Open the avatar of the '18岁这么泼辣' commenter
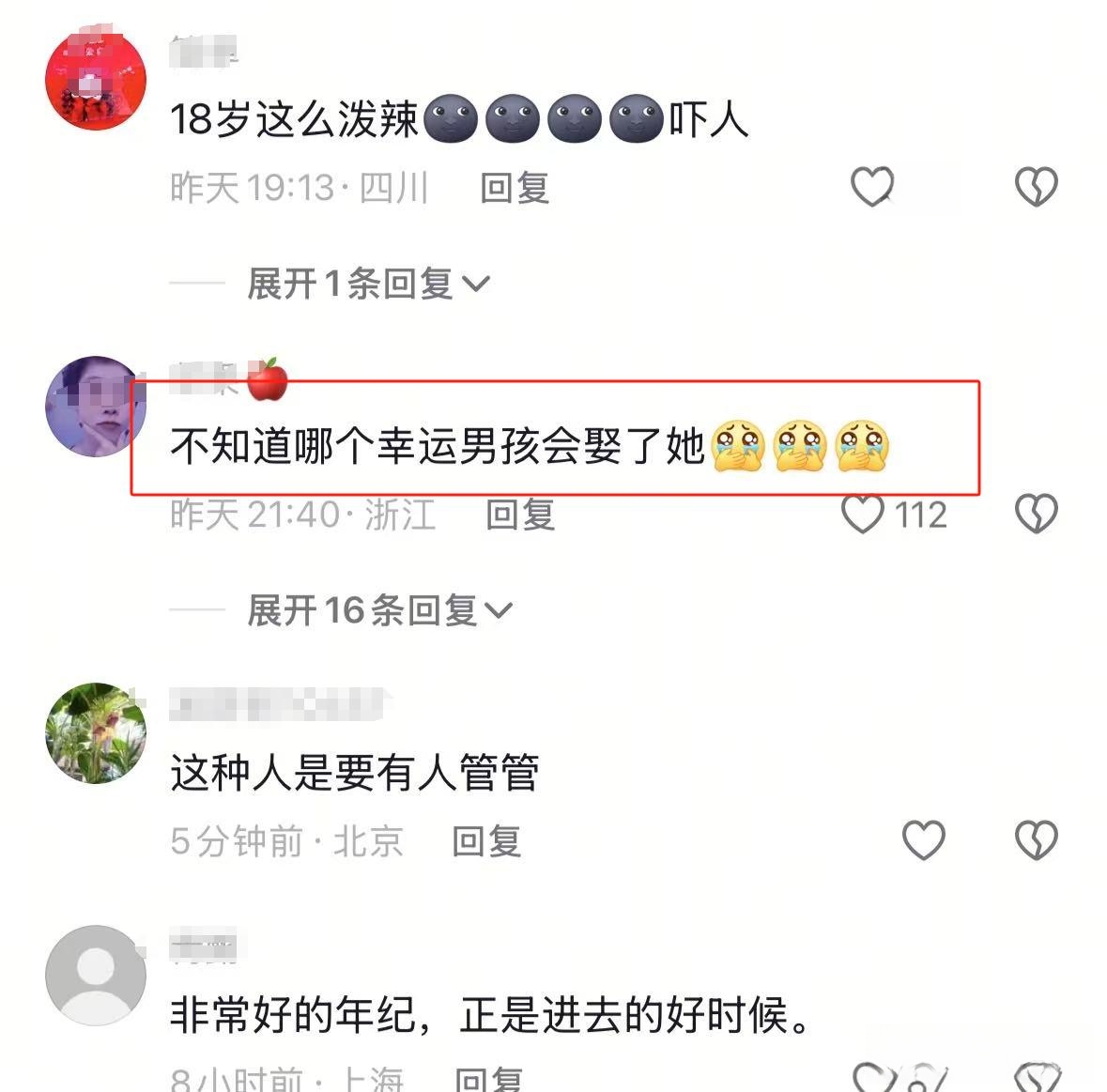The height and width of the screenshot is (1092, 1107). 96,81
